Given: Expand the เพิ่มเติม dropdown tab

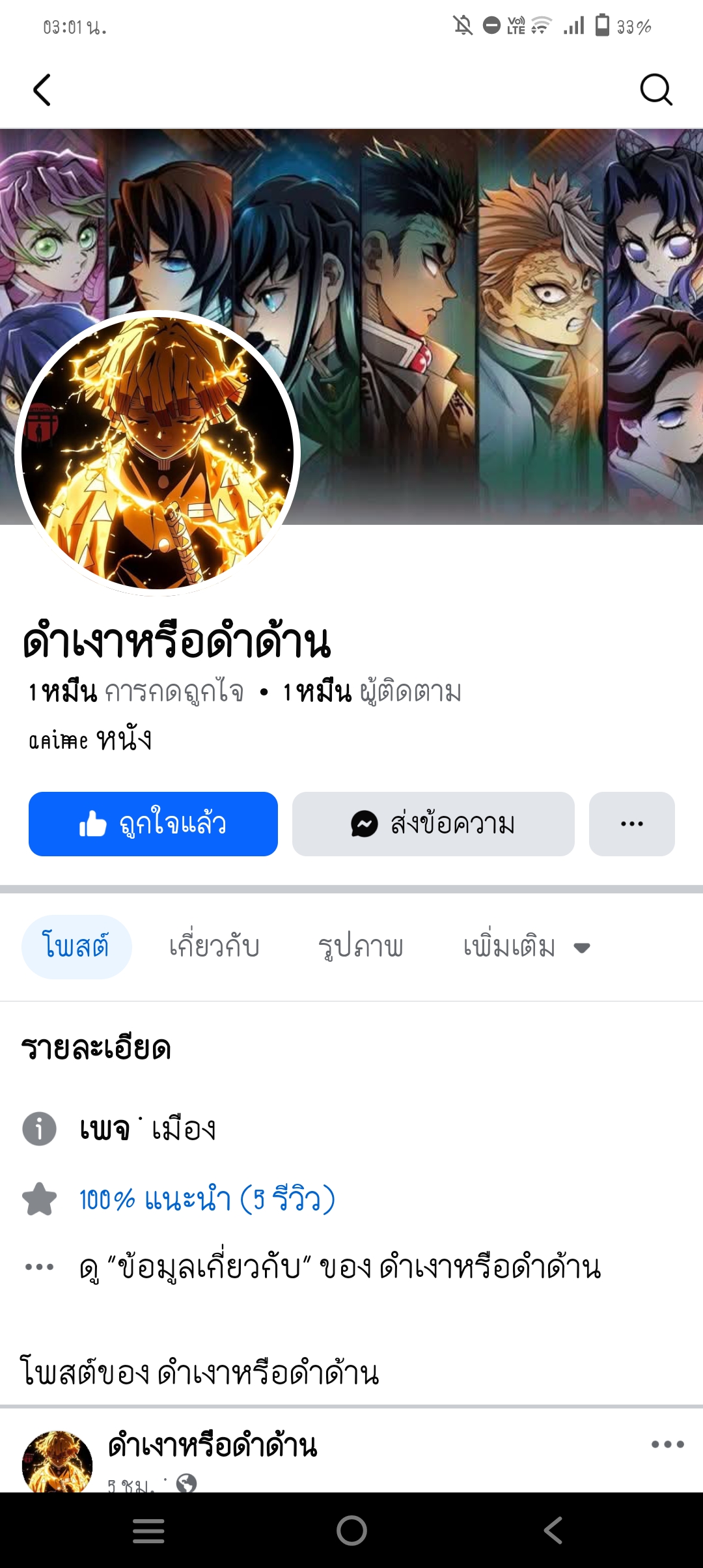Looking at the screenshot, I should 526,947.
